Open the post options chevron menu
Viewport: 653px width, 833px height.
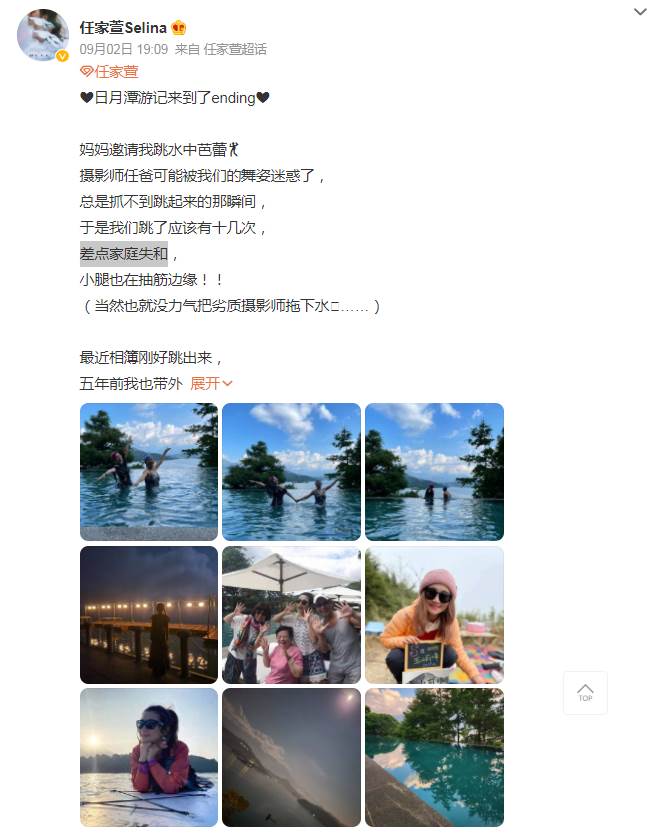coord(640,11)
